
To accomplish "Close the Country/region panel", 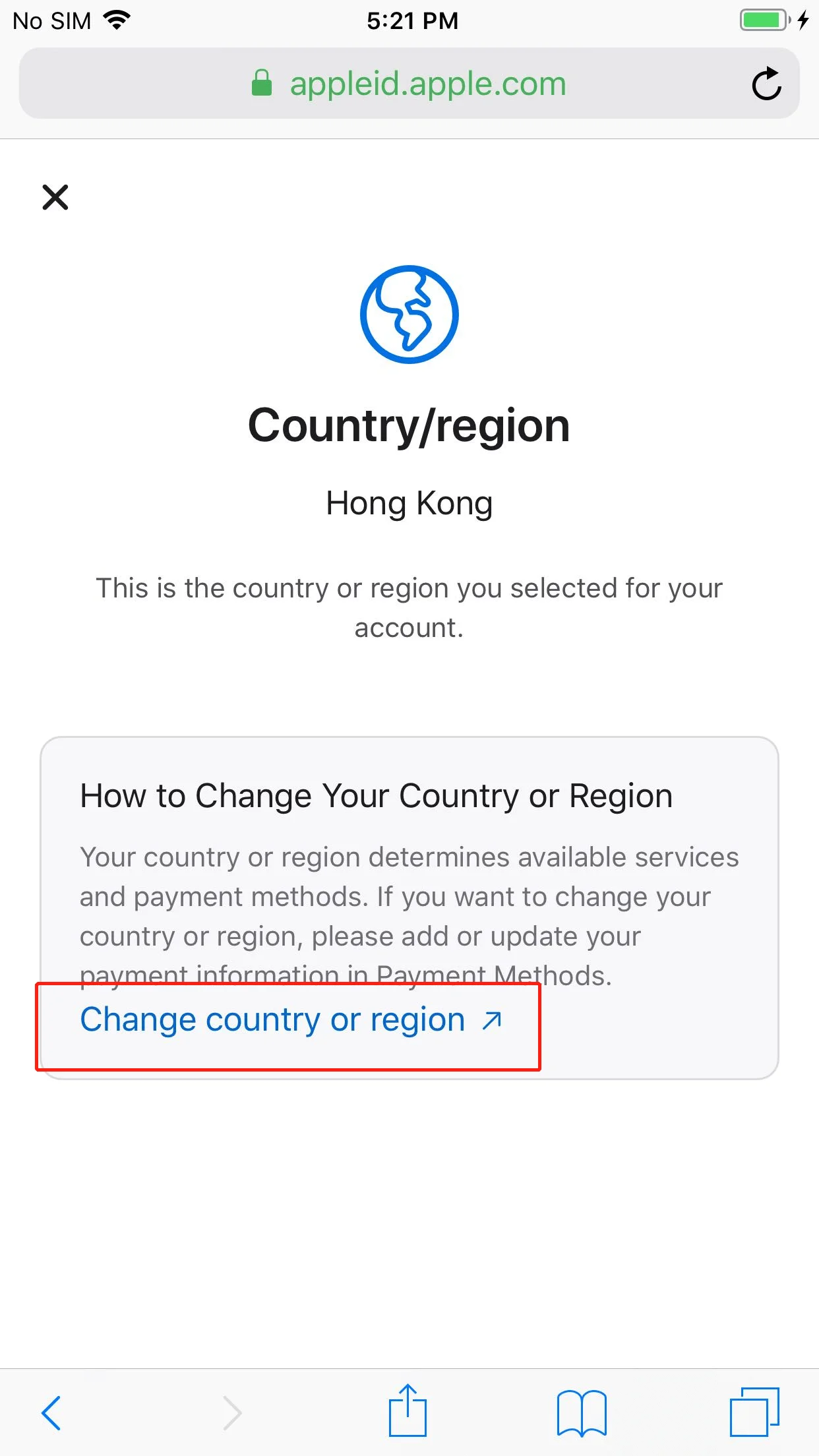I will 55,197.
